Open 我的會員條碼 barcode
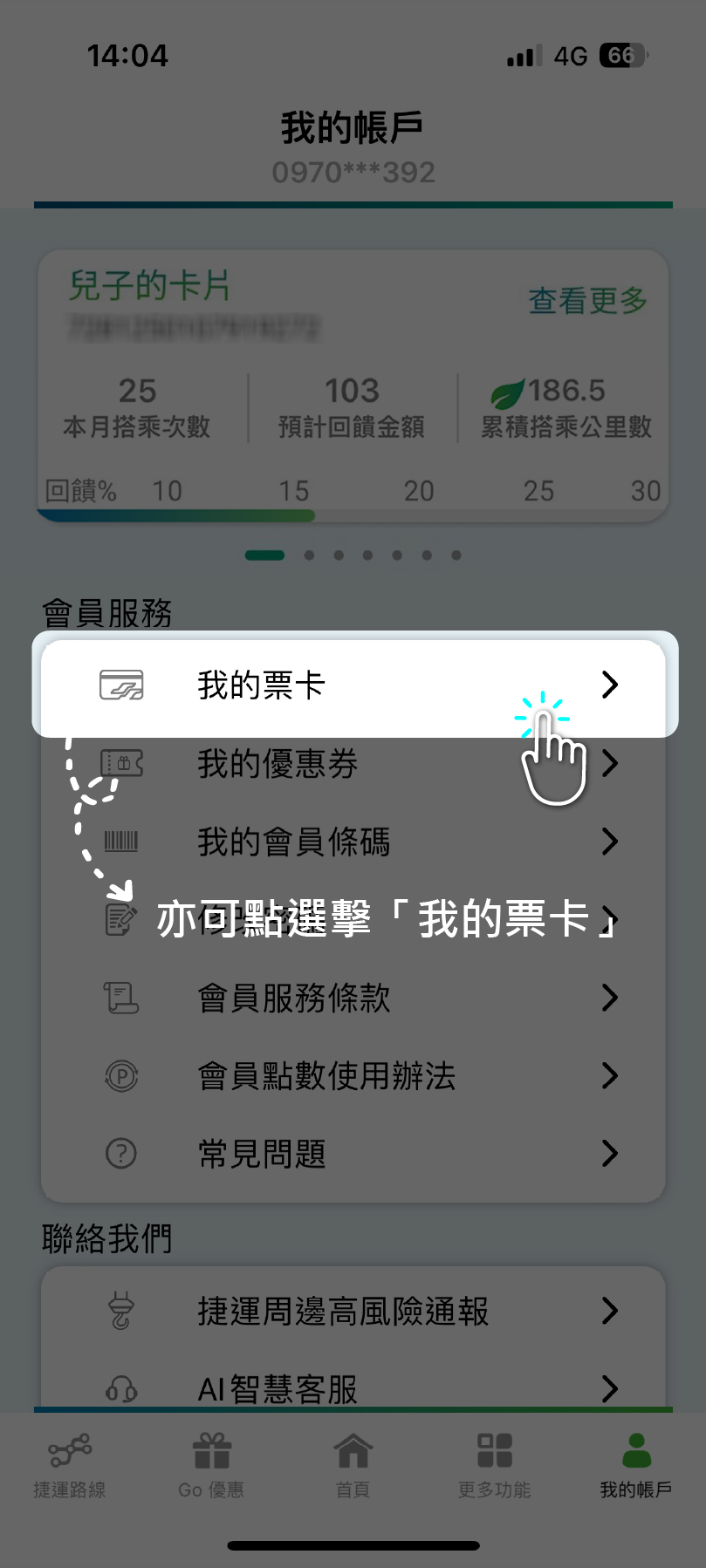The image size is (706, 1568). [x=353, y=842]
